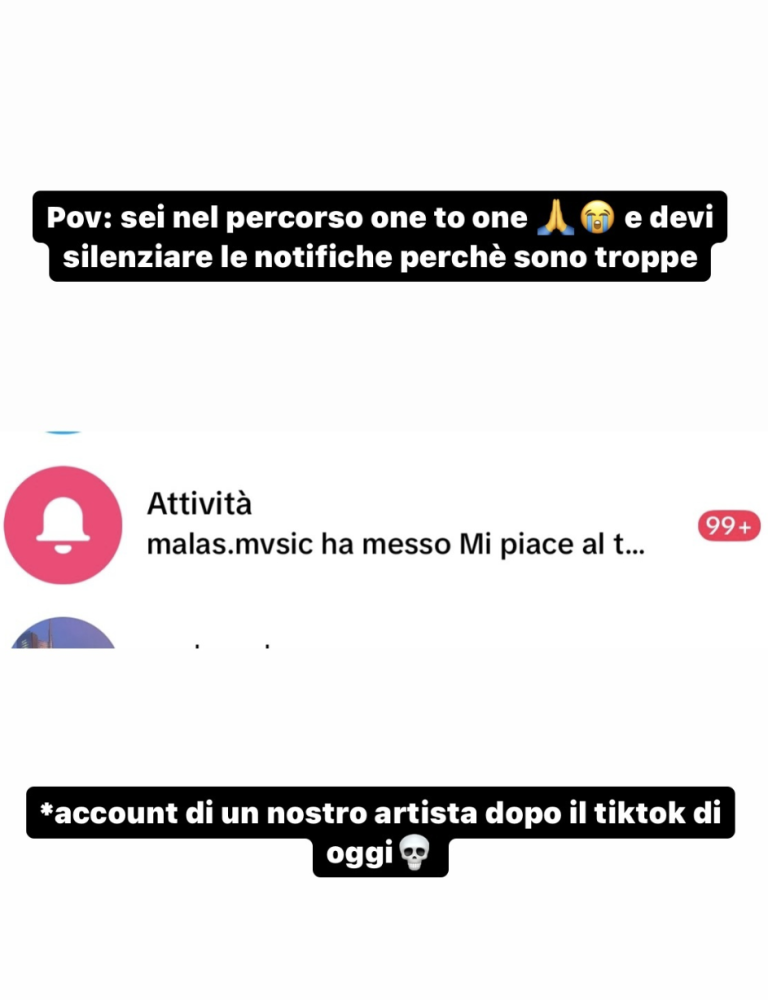This screenshot has height=1000, width=768.
Task: Tap the pink circle to silence Attività notifications
Action: point(63,524)
